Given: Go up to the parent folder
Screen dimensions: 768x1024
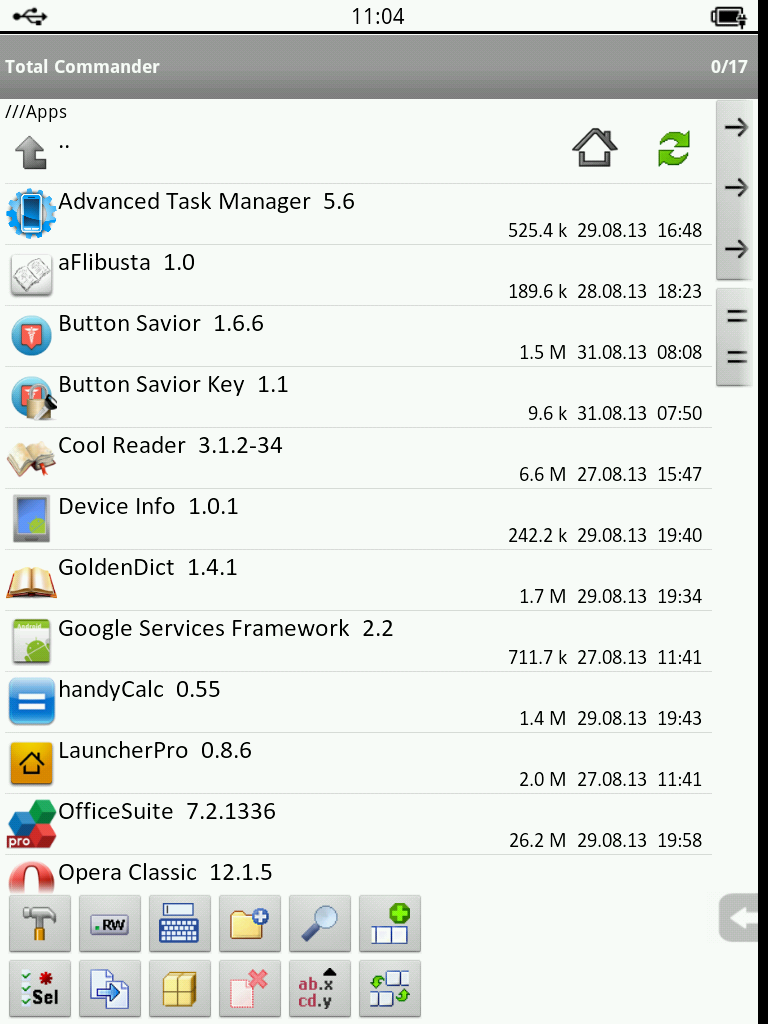Looking at the screenshot, I should 31,152.
